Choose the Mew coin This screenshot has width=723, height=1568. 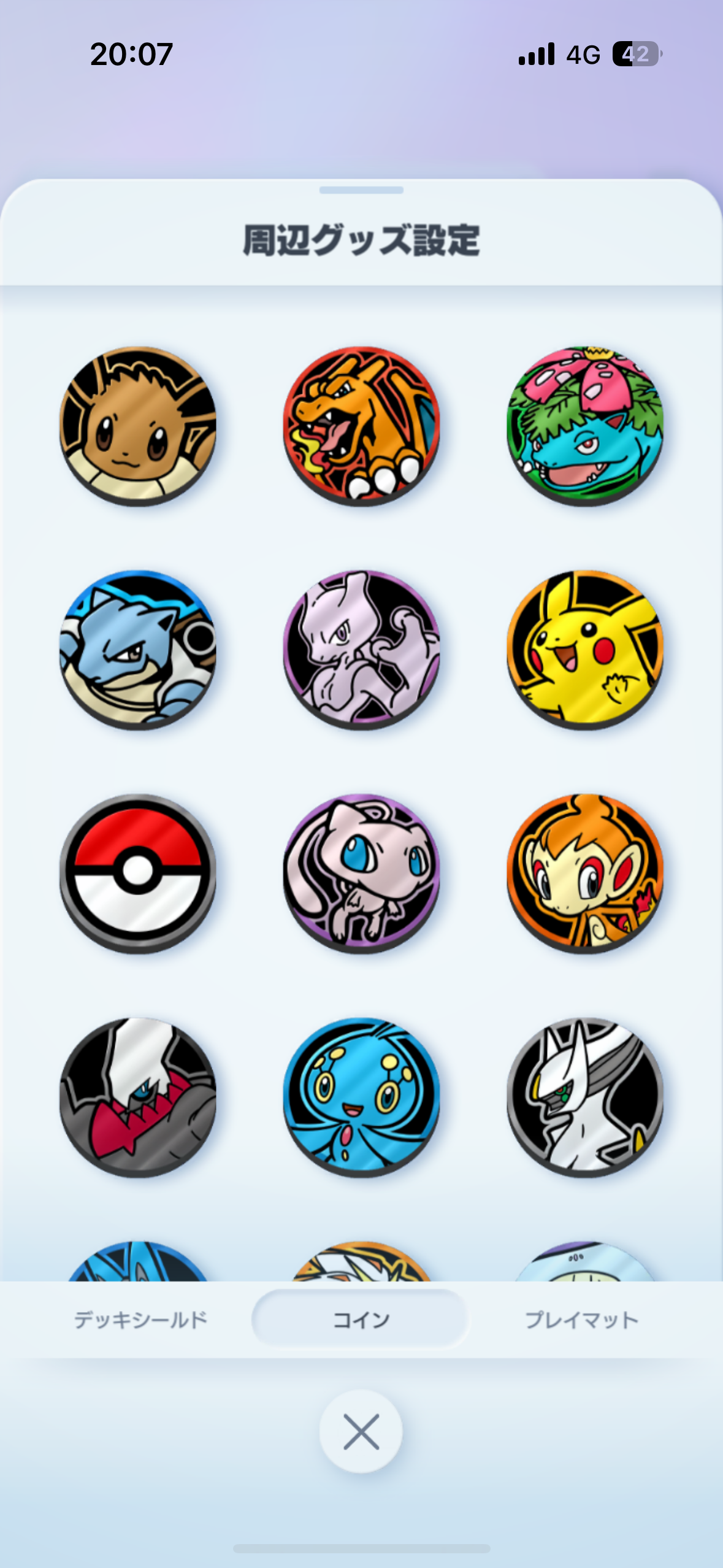(x=361, y=873)
